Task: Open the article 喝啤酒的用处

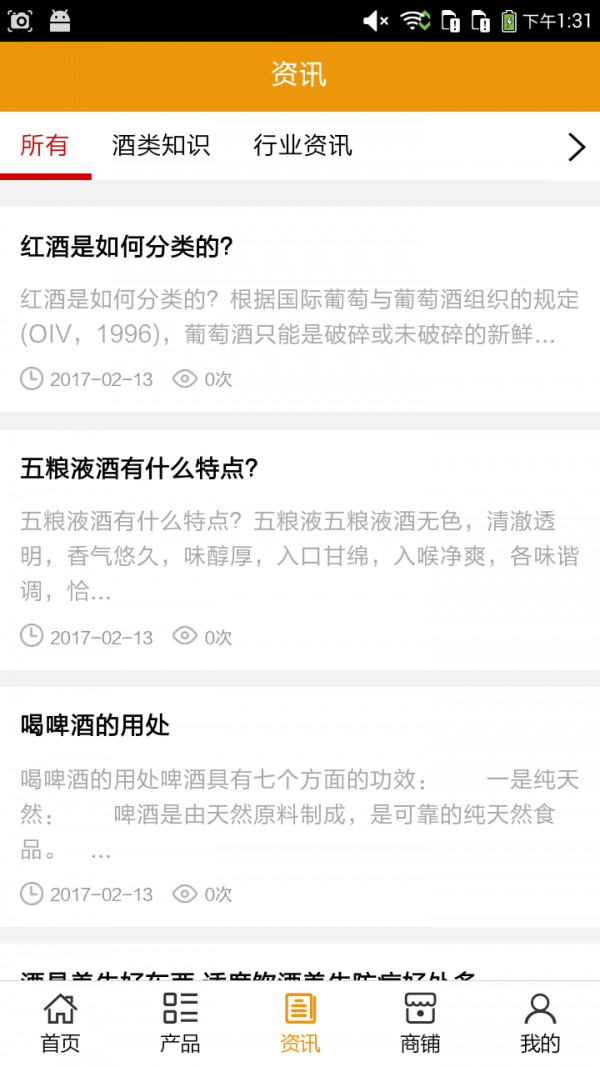Action: 95,726
